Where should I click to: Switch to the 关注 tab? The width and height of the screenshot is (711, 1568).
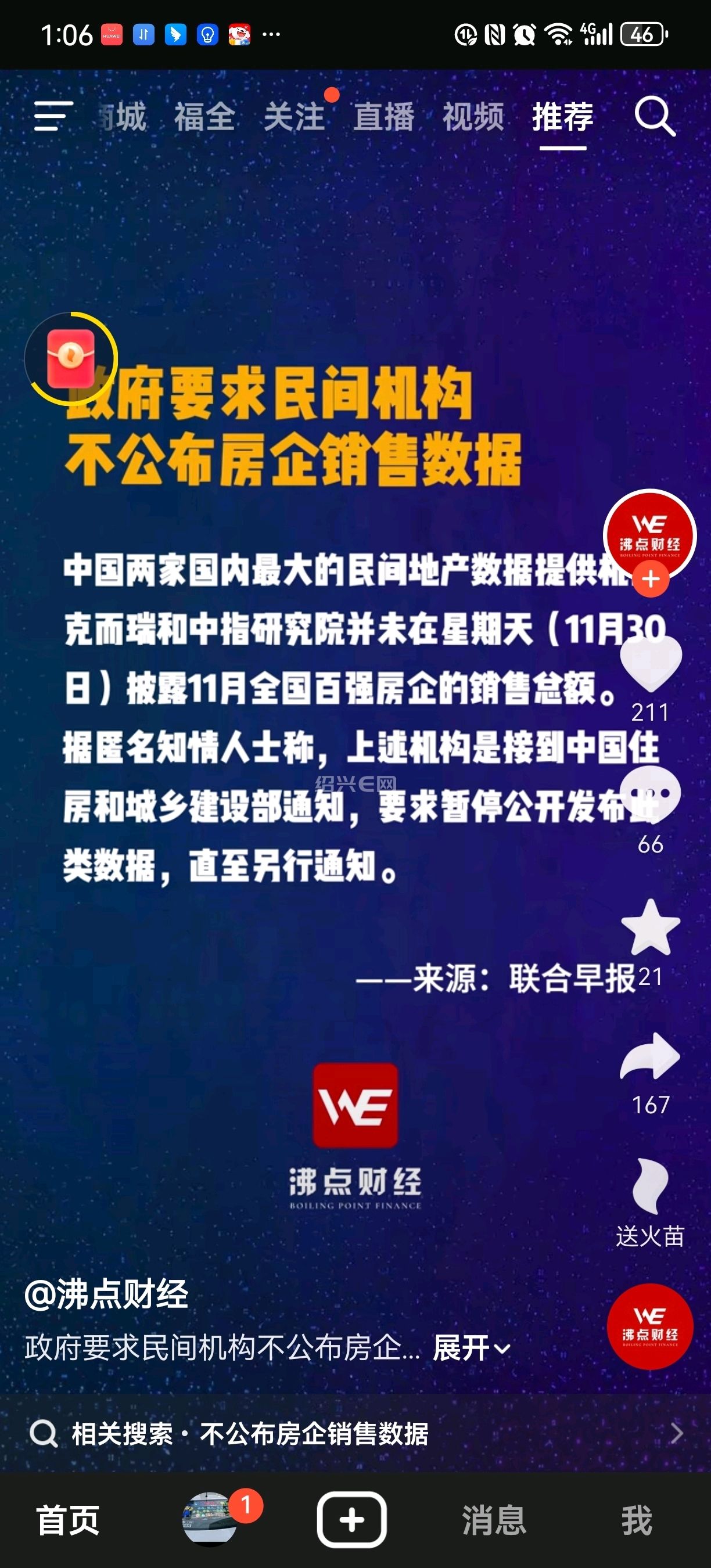tap(294, 117)
